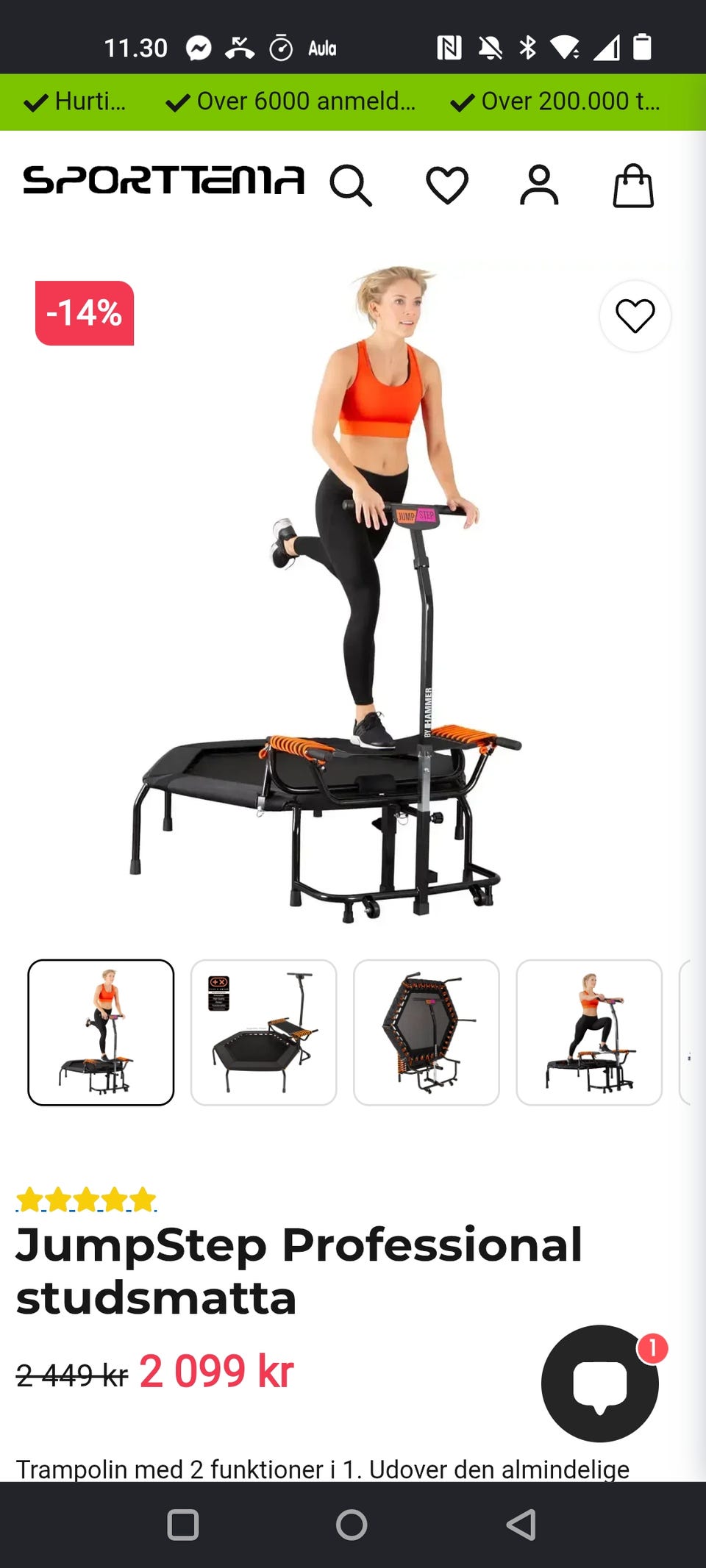The width and height of the screenshot is (706, 1568).
Task: Open the search magnifier in header
Action: pos(351,185)
